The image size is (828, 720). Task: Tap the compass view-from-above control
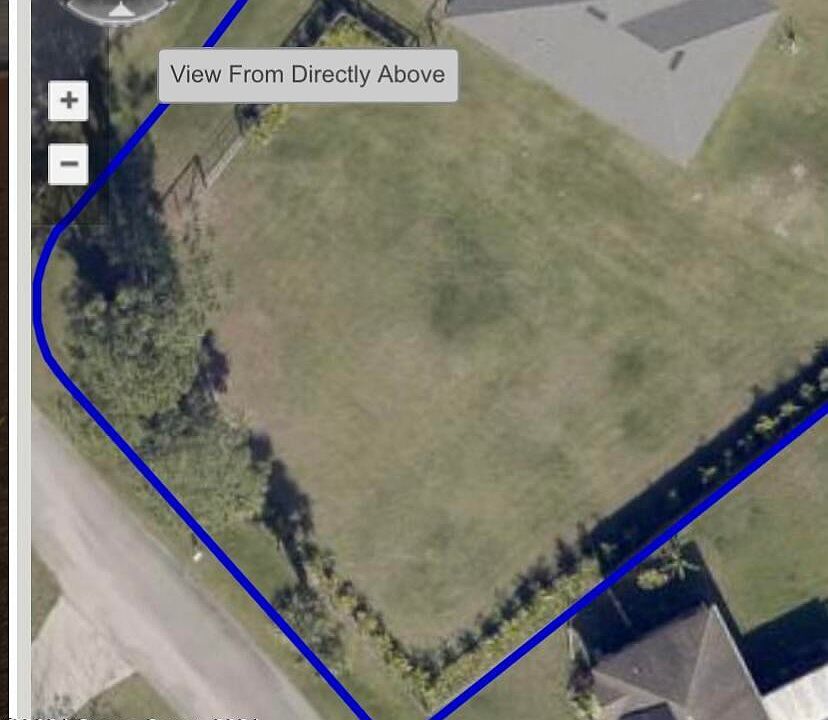120,10
